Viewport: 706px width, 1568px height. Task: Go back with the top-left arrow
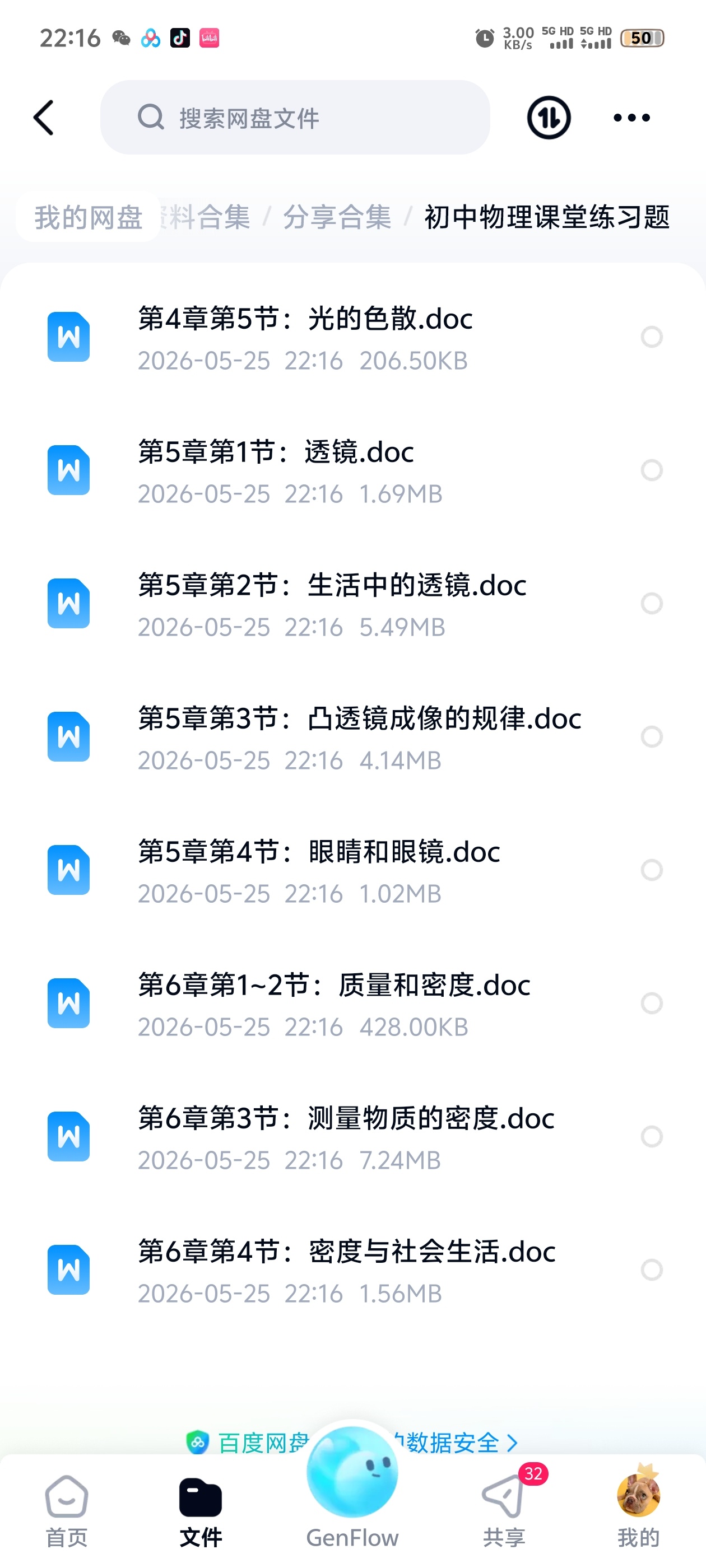44,118
